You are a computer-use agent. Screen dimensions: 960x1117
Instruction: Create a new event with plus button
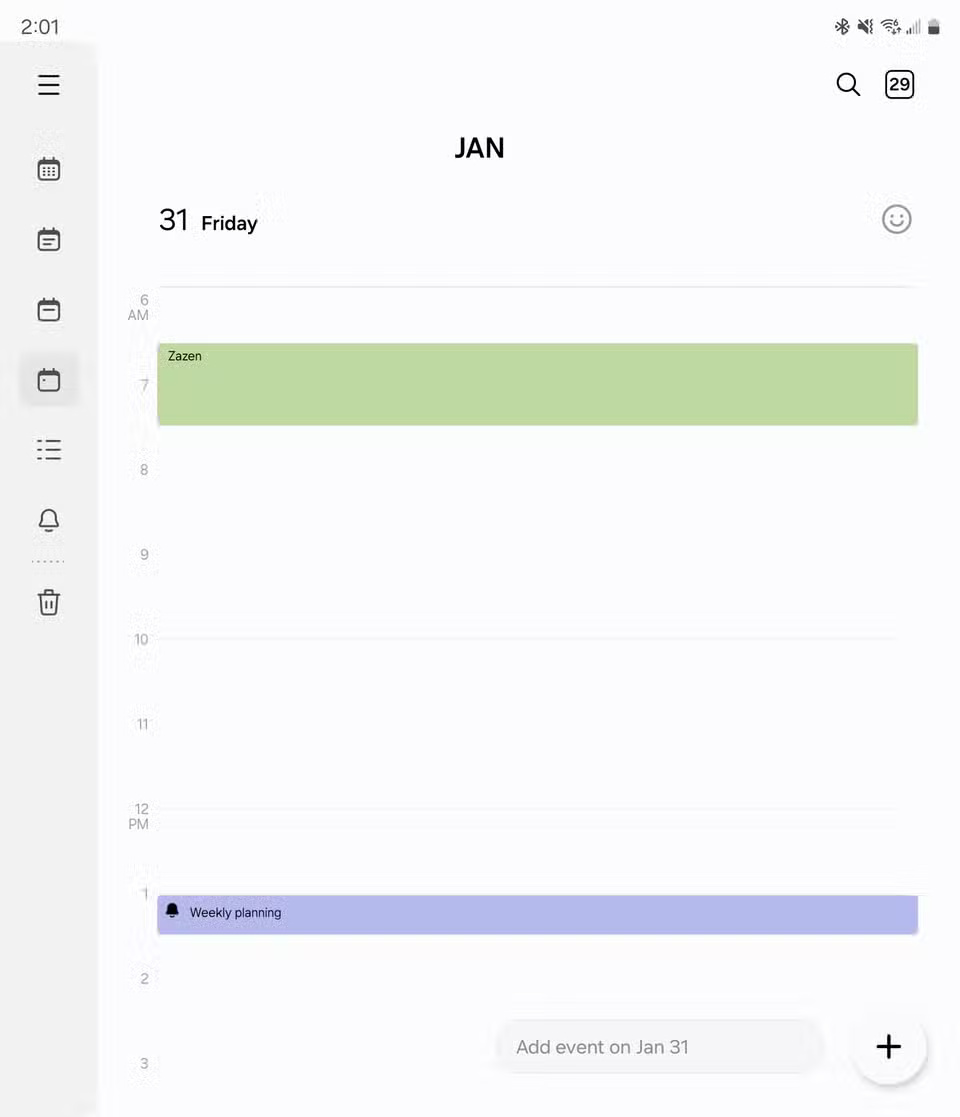889,1047
